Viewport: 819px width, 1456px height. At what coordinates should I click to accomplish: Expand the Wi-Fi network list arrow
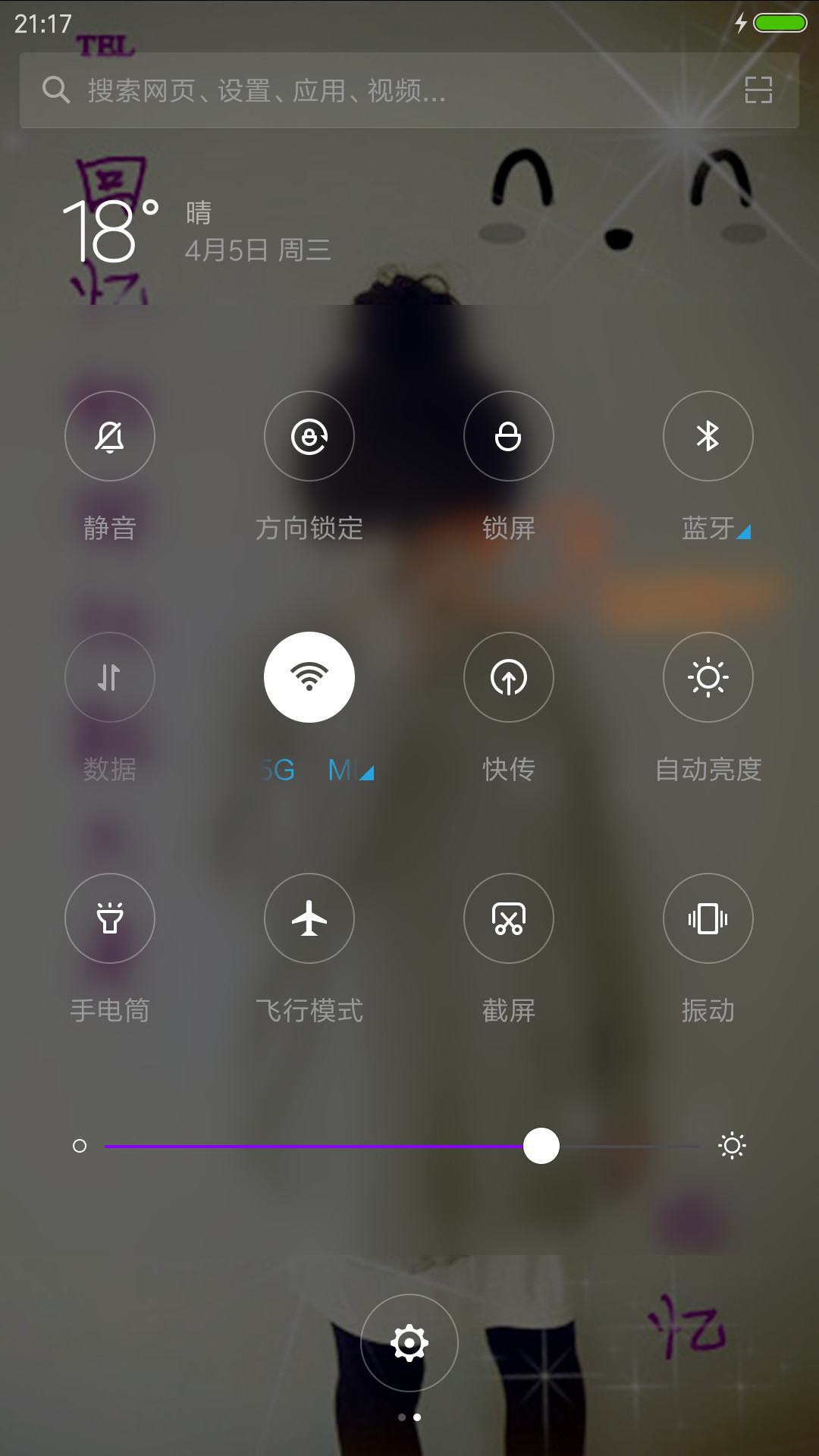pyautogui.click(x=367, y=773)
